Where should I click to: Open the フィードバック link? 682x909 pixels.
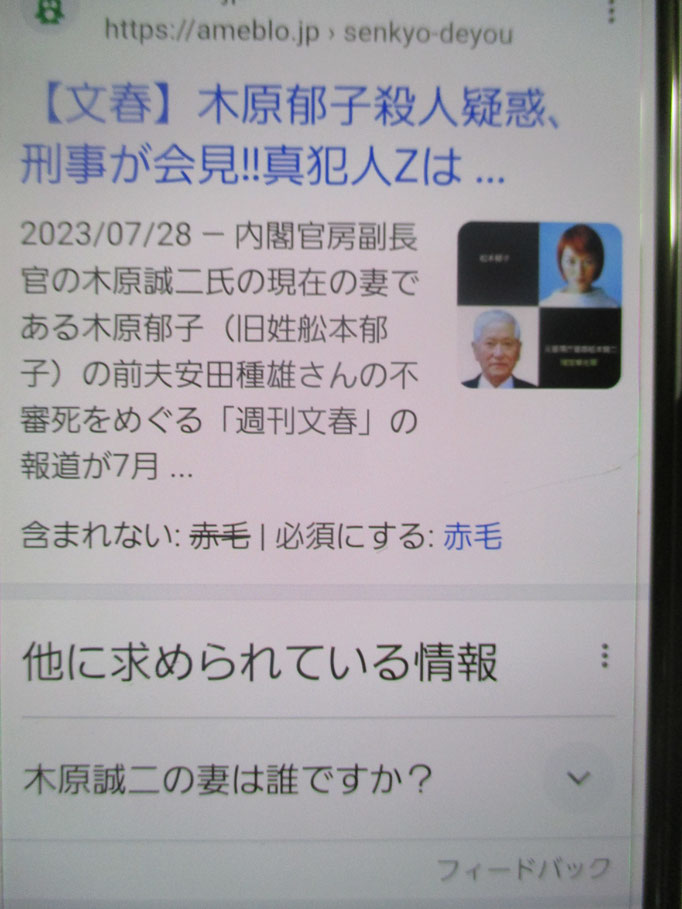[523, 868]
